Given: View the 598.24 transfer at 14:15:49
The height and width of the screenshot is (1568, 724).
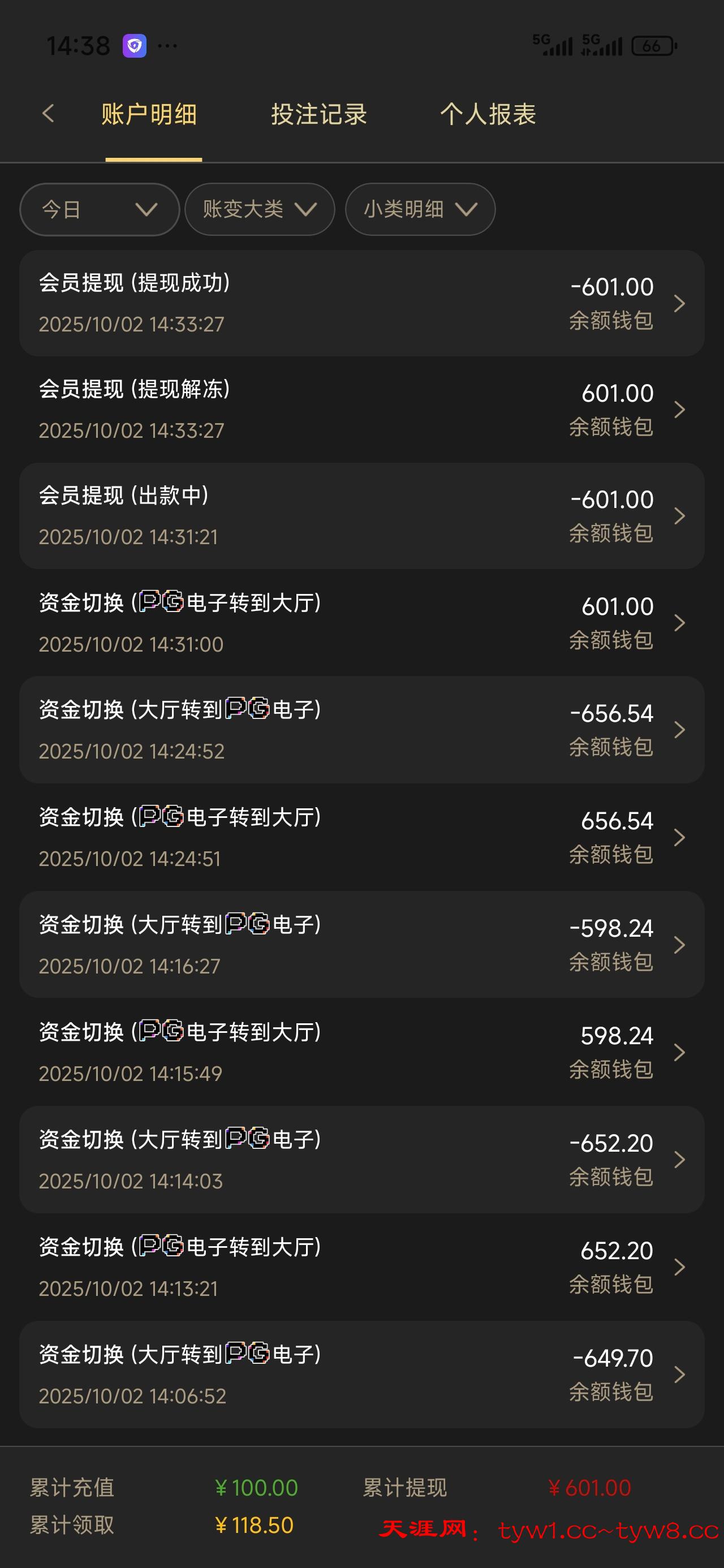Looking at the screenshot, I should [x=361, y=1053].
